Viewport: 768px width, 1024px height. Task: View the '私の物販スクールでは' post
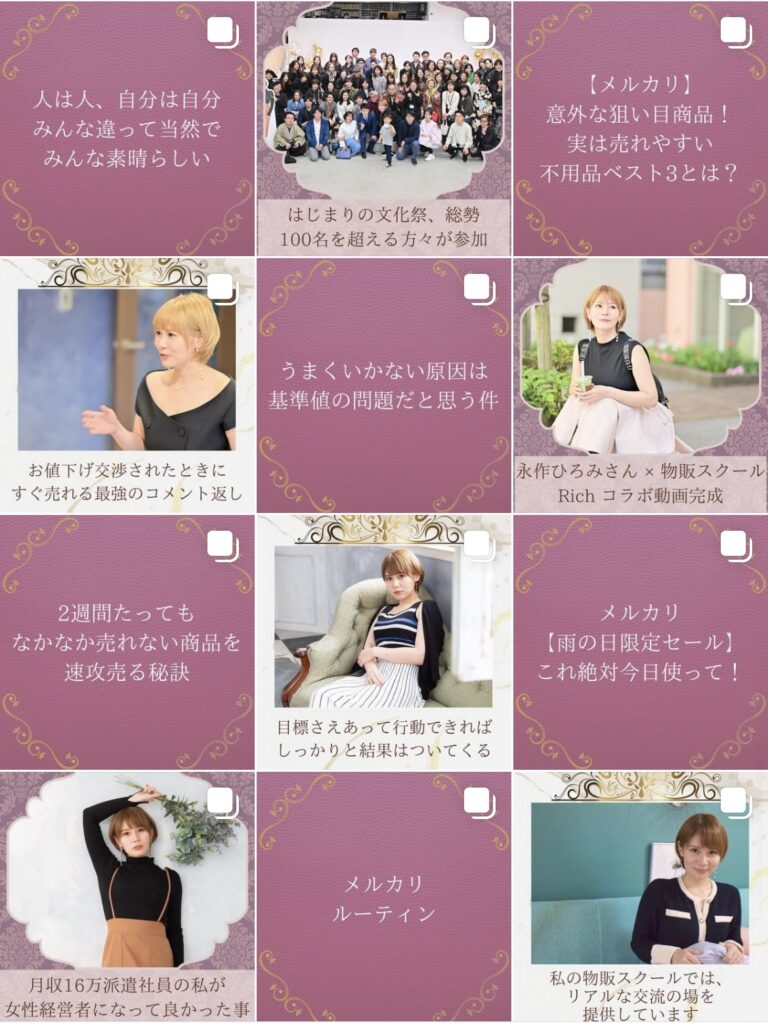click(640, 897)
